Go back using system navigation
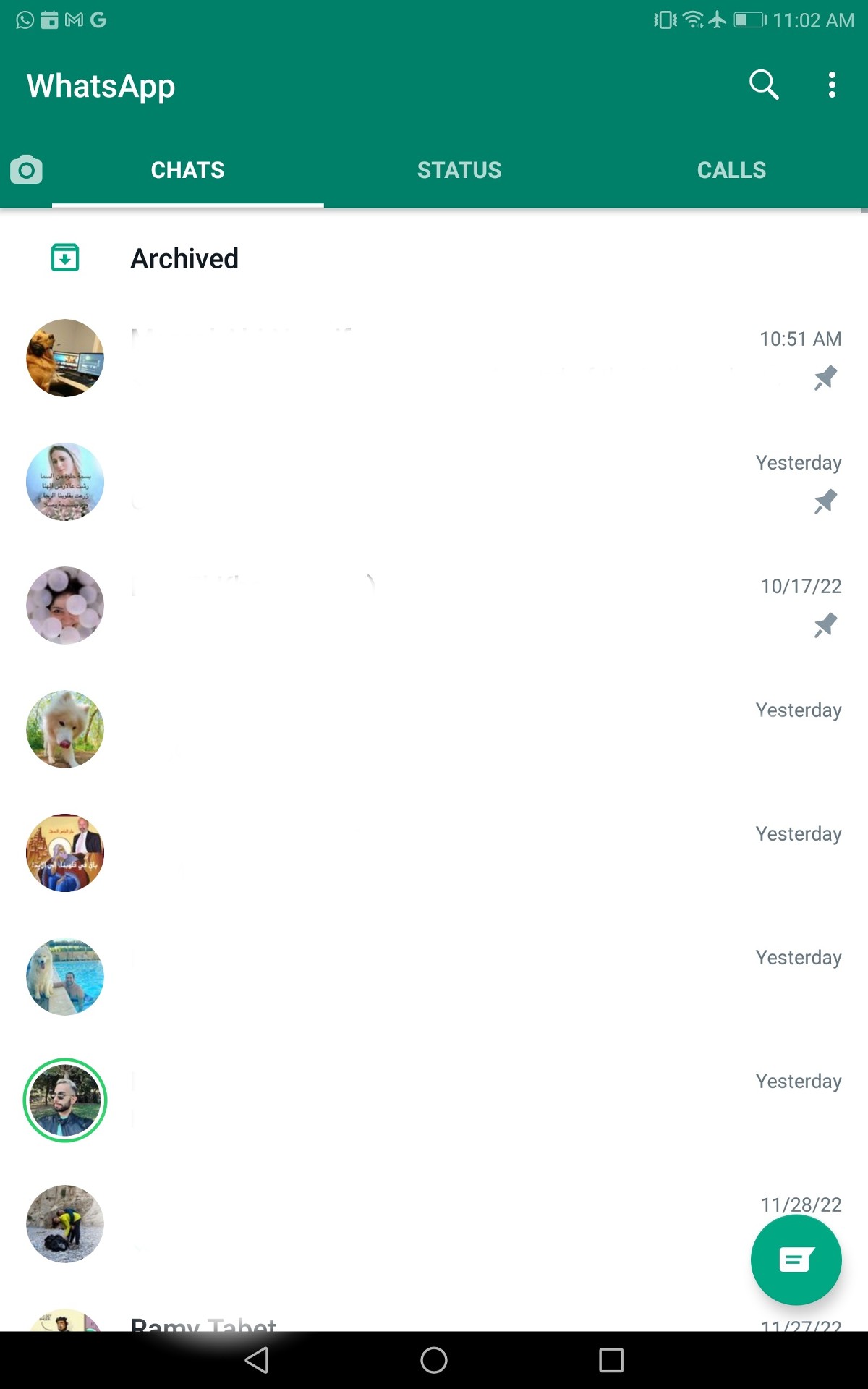Screen dimensions: 868x1389 click(257, 1360)
